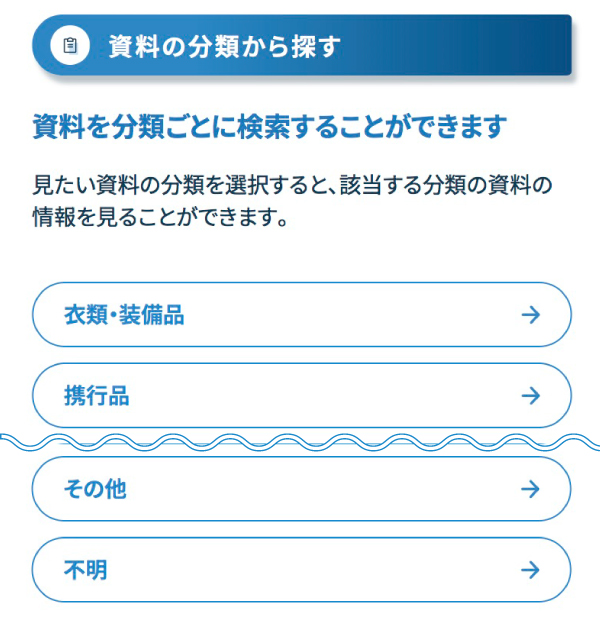View materials classified as 不明

pyautogui.click(x=301, y=570)
